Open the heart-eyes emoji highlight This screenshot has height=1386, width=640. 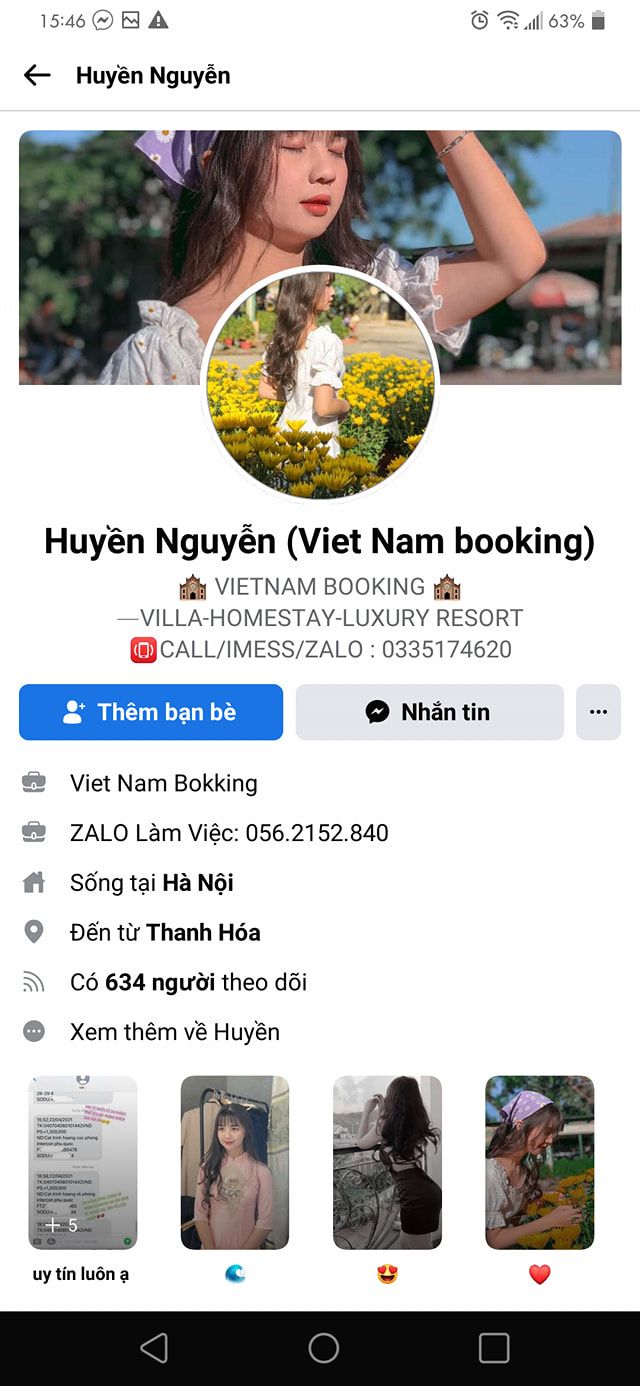(387, 1163)
